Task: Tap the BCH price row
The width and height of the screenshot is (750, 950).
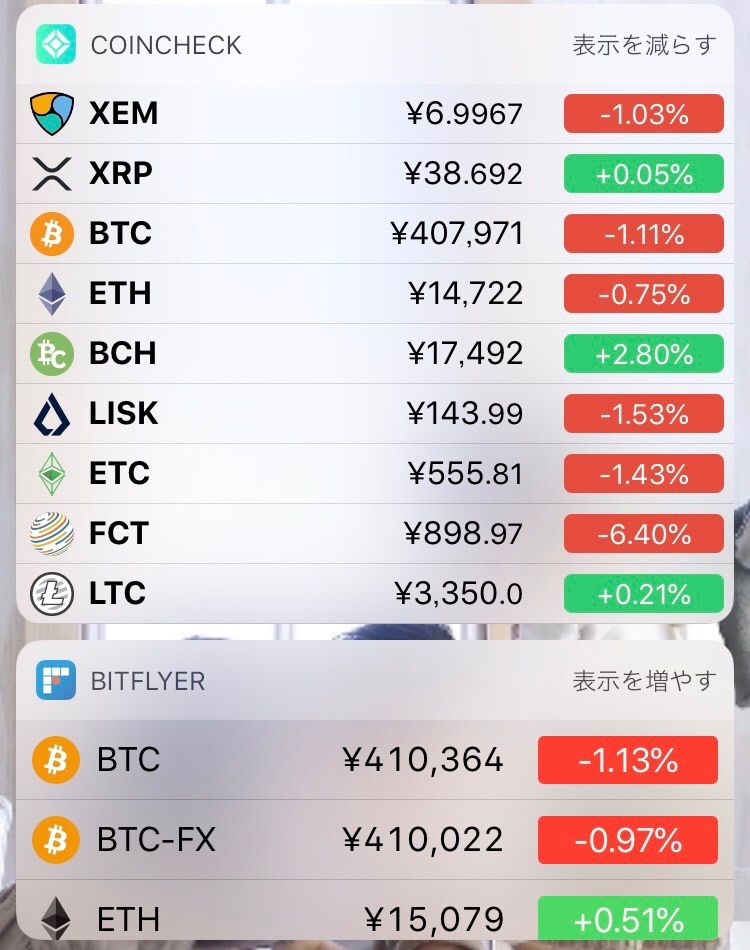Action: (x=375, y=354)
